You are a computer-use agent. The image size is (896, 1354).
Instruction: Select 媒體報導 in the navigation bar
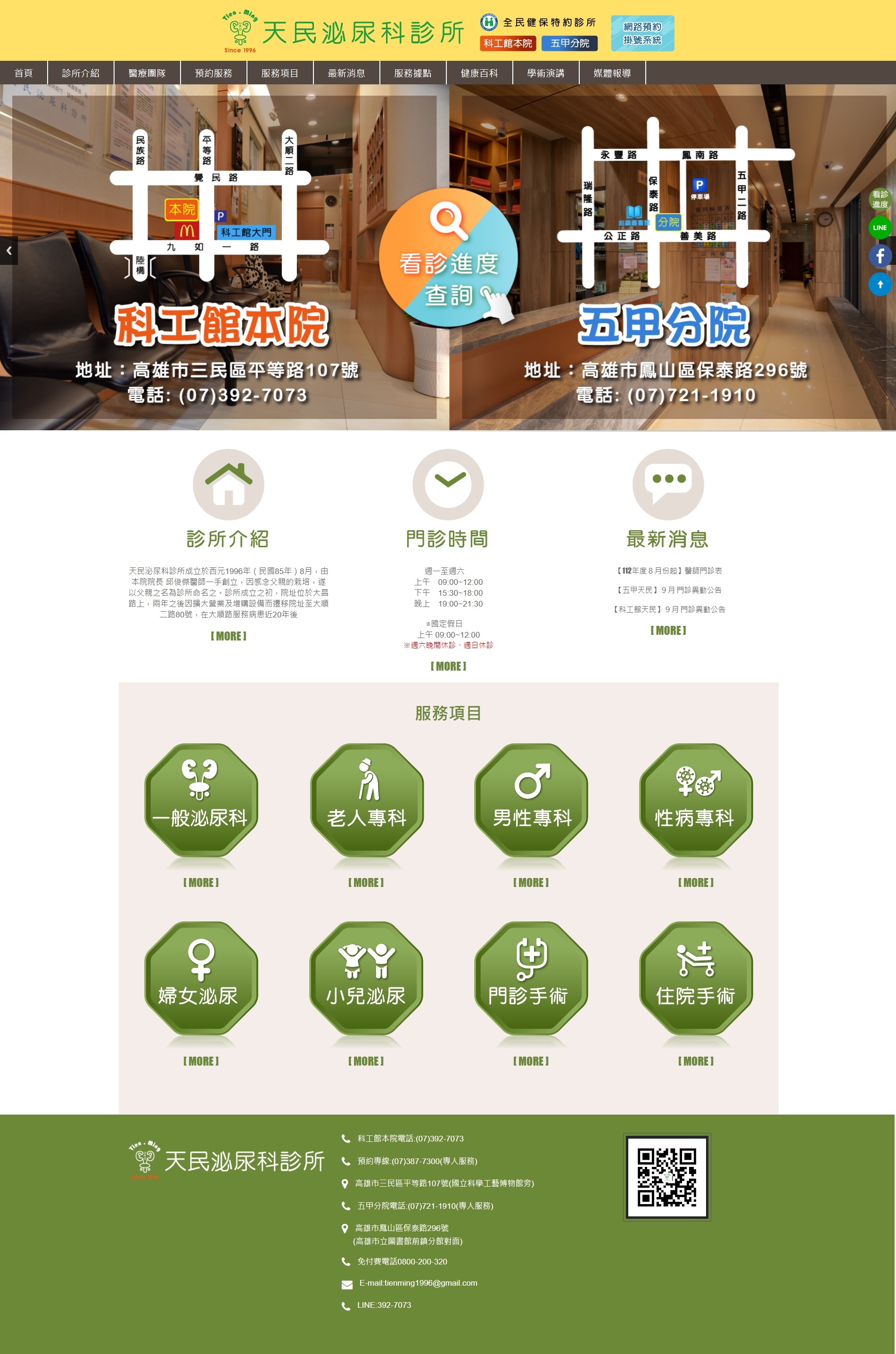pyautogui.click(x=612, y=73)
